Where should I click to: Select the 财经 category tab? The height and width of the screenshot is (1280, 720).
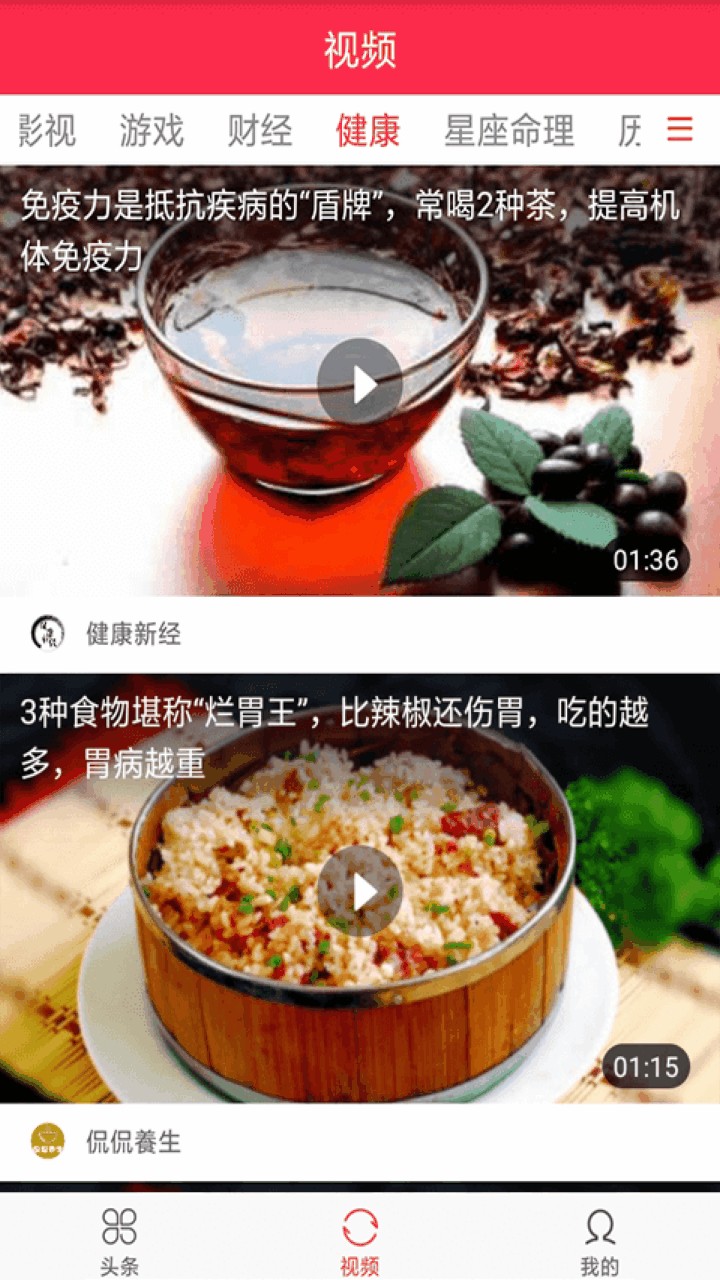point(260,130)
